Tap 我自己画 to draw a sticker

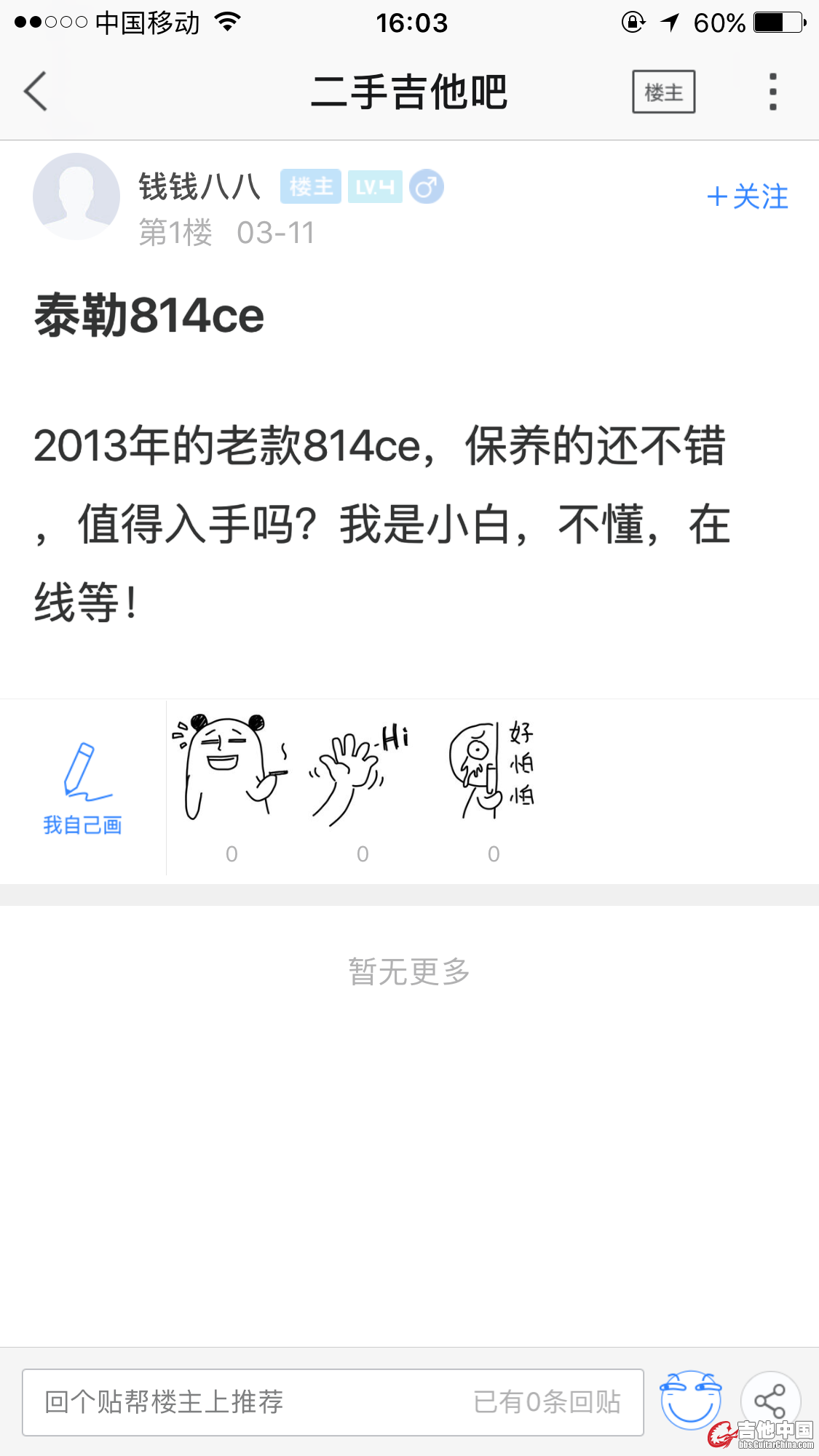pyautogui.click(x=82, y=789)
